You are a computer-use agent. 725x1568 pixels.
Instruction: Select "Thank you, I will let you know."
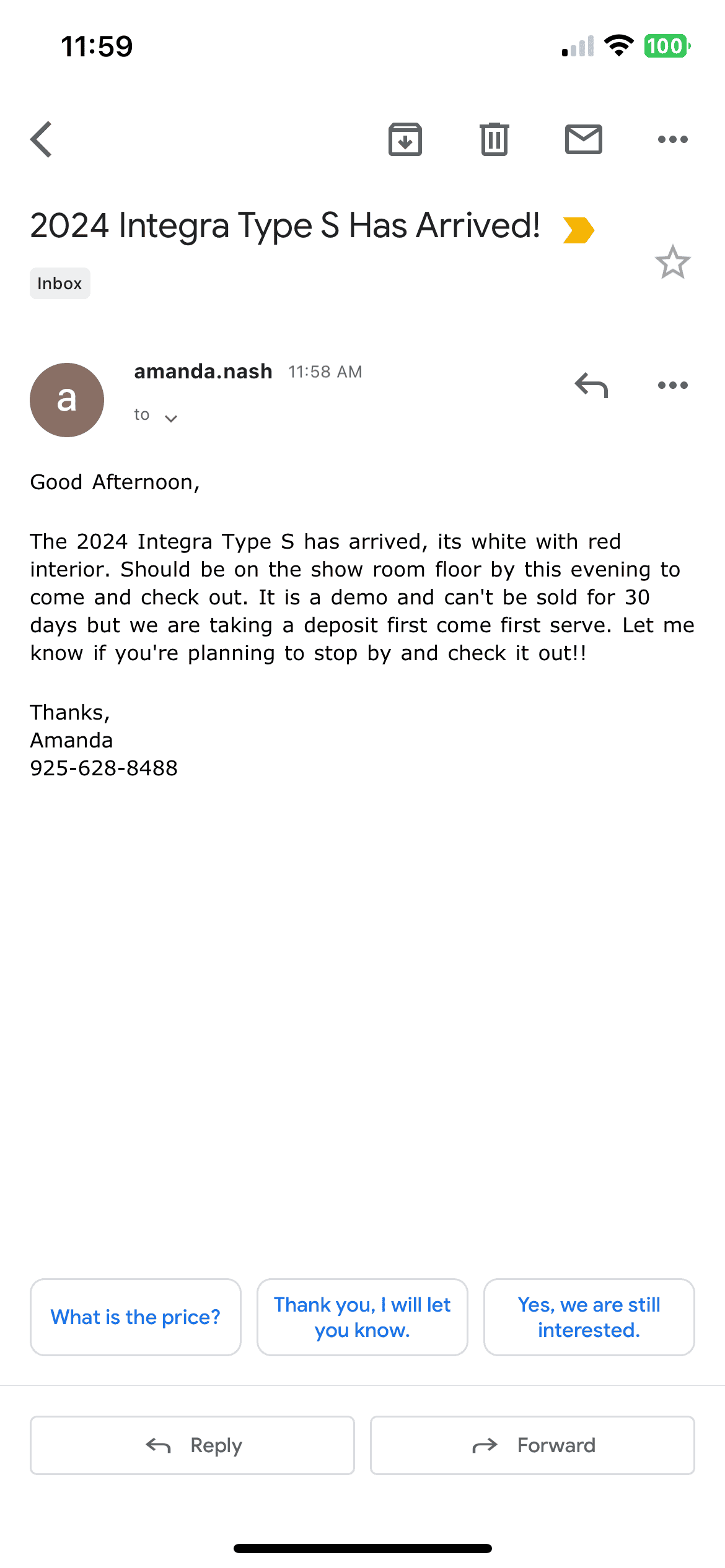362,1317
